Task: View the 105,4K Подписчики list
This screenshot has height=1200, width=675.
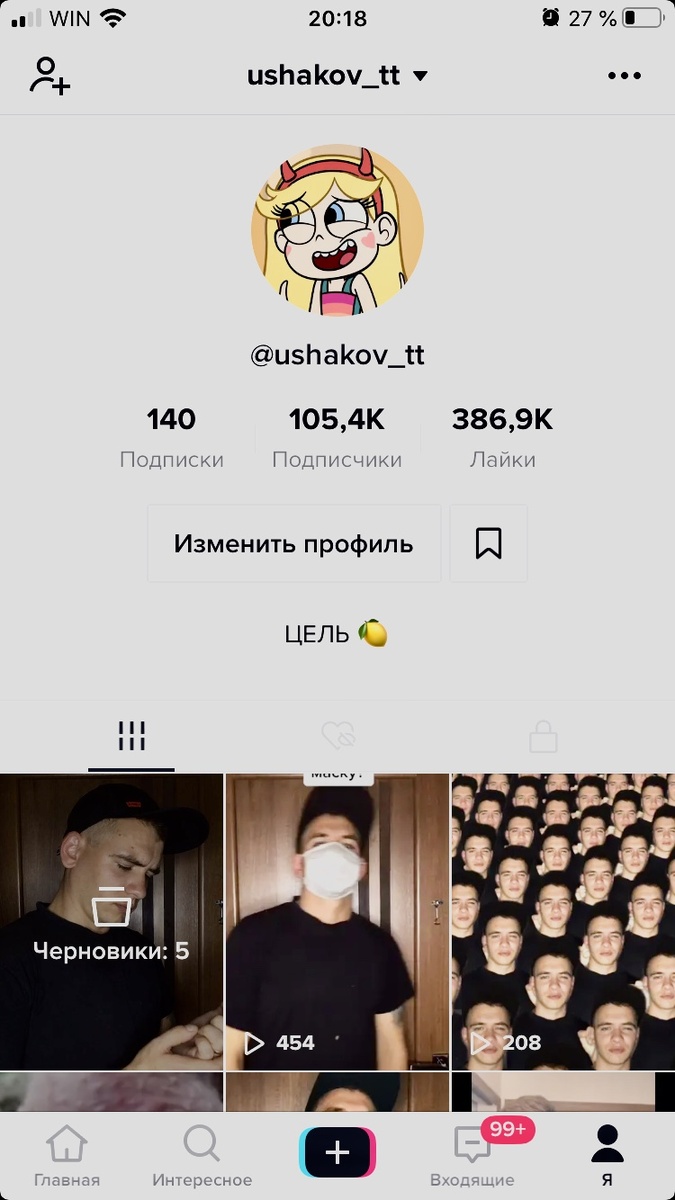Action: [x=337, y=437]
